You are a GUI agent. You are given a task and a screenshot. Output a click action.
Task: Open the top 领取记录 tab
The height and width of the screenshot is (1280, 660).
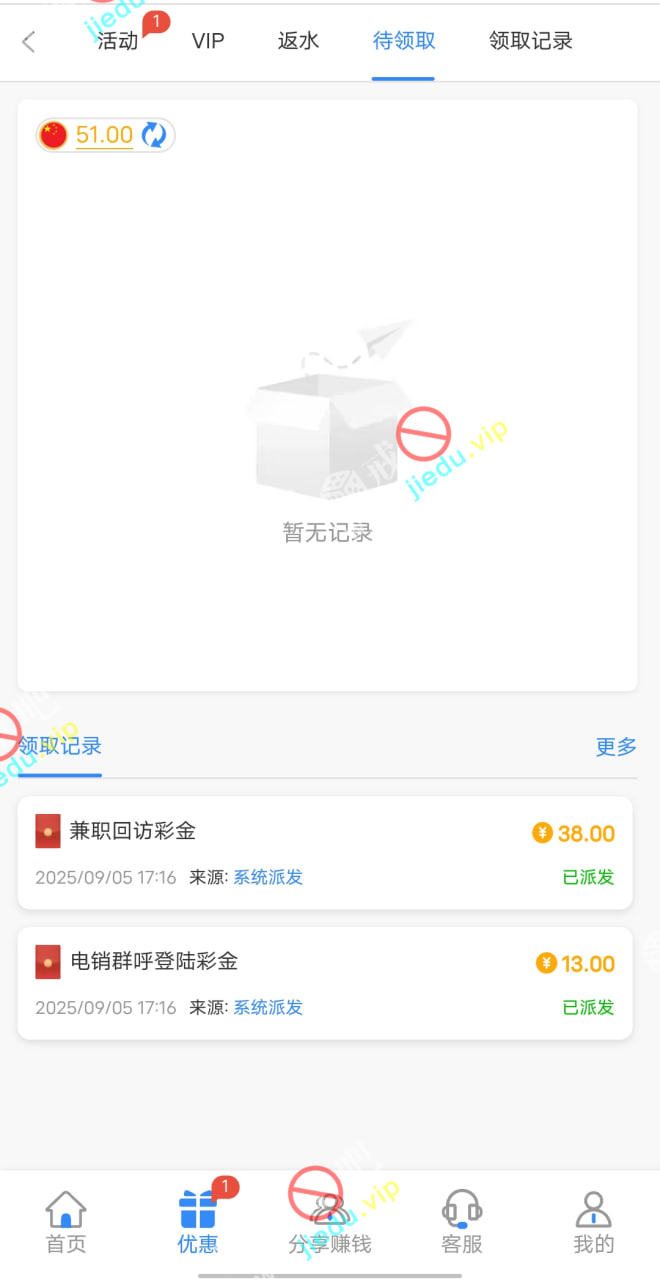530,41
